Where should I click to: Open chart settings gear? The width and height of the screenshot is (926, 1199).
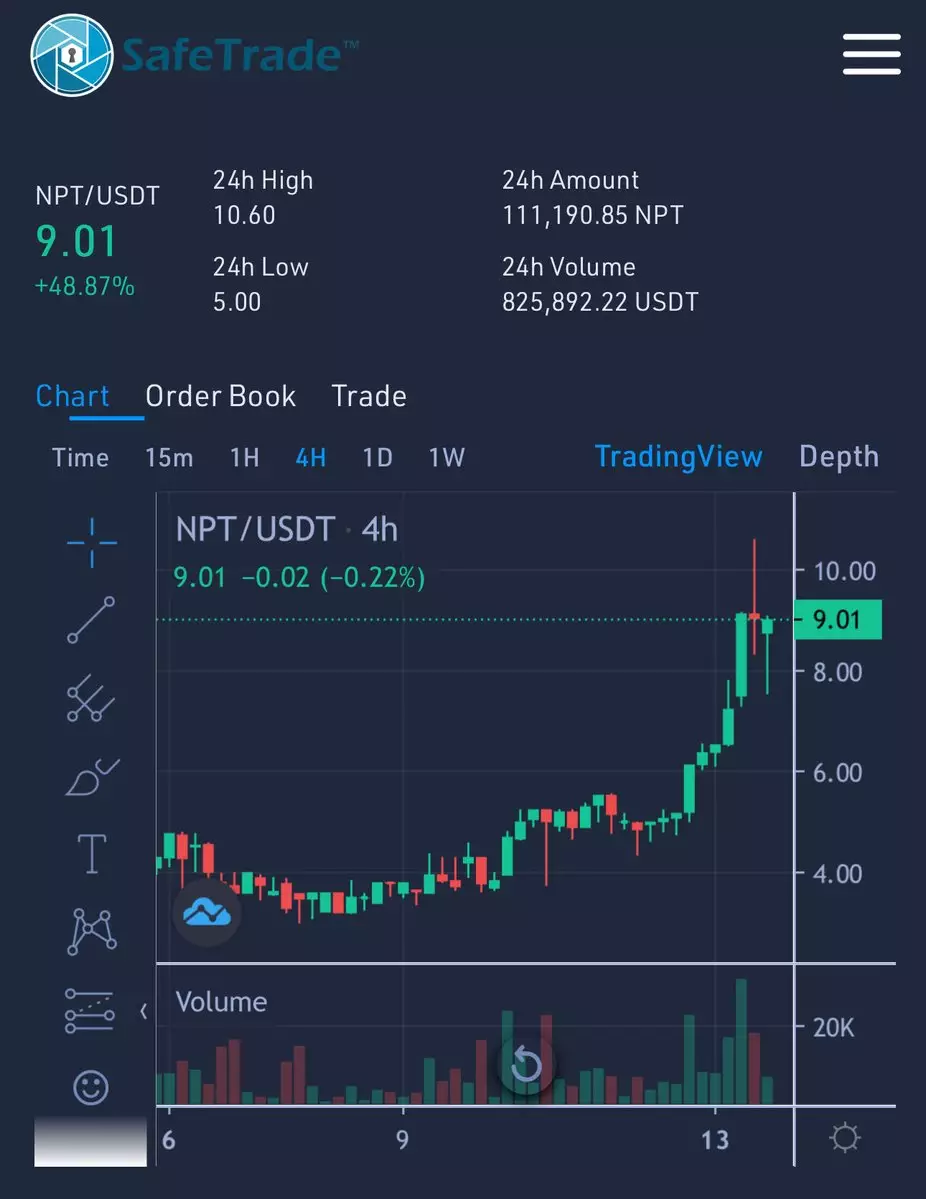tap(845, 1138)
